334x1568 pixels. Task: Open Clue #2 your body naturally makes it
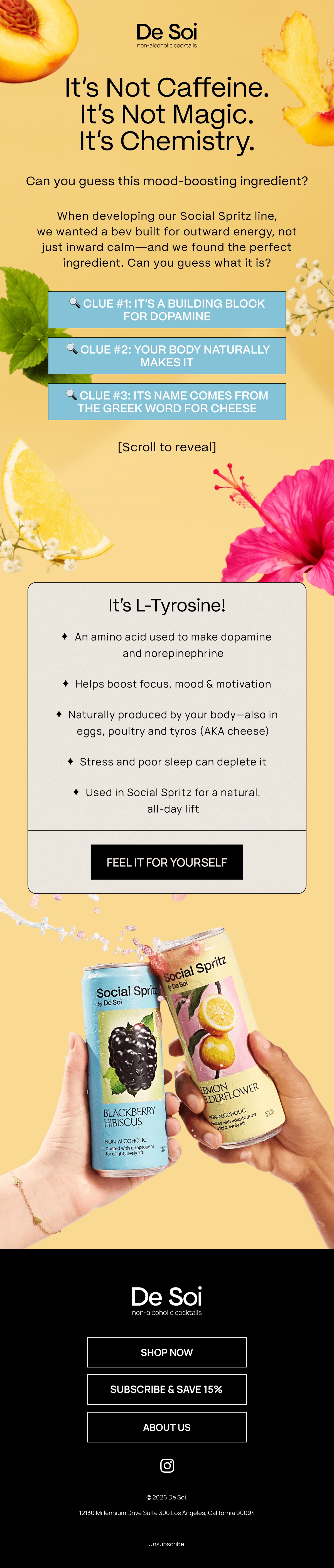tap(167, 356)
